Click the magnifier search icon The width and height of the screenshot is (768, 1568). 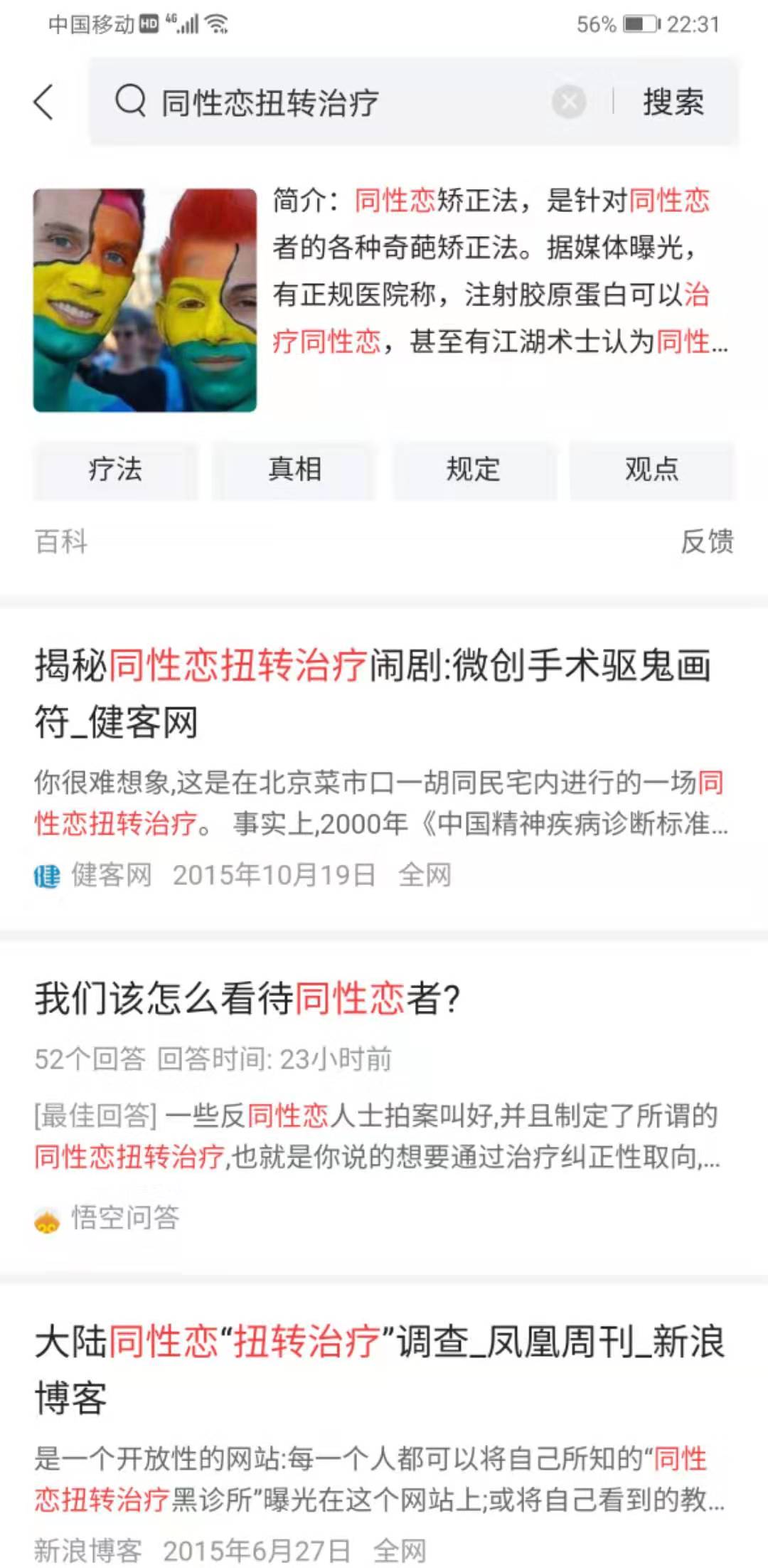pyautogui.click(x=129, y=103)
